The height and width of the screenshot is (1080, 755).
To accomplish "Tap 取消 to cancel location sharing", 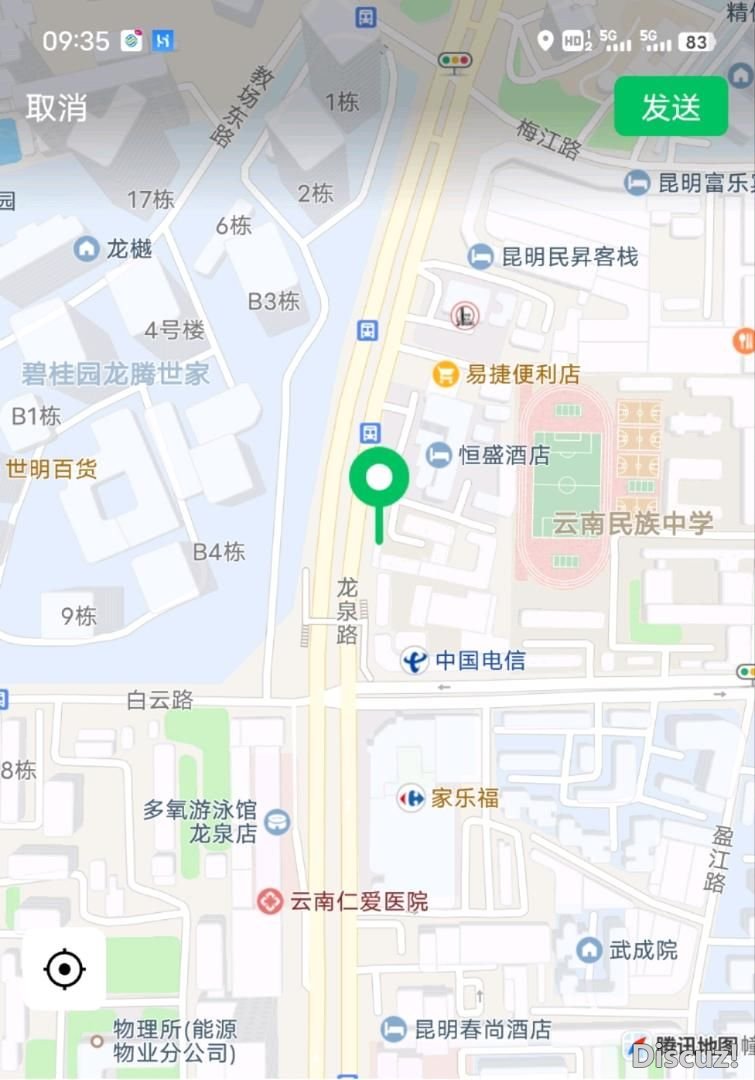I will (56, 108).
